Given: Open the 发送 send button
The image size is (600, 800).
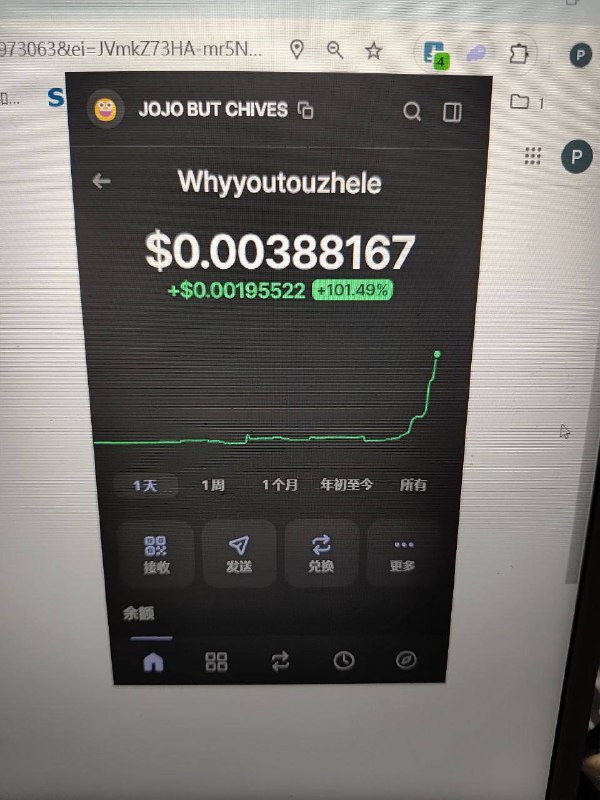Looking at the screenshot, I should point(239,553).
